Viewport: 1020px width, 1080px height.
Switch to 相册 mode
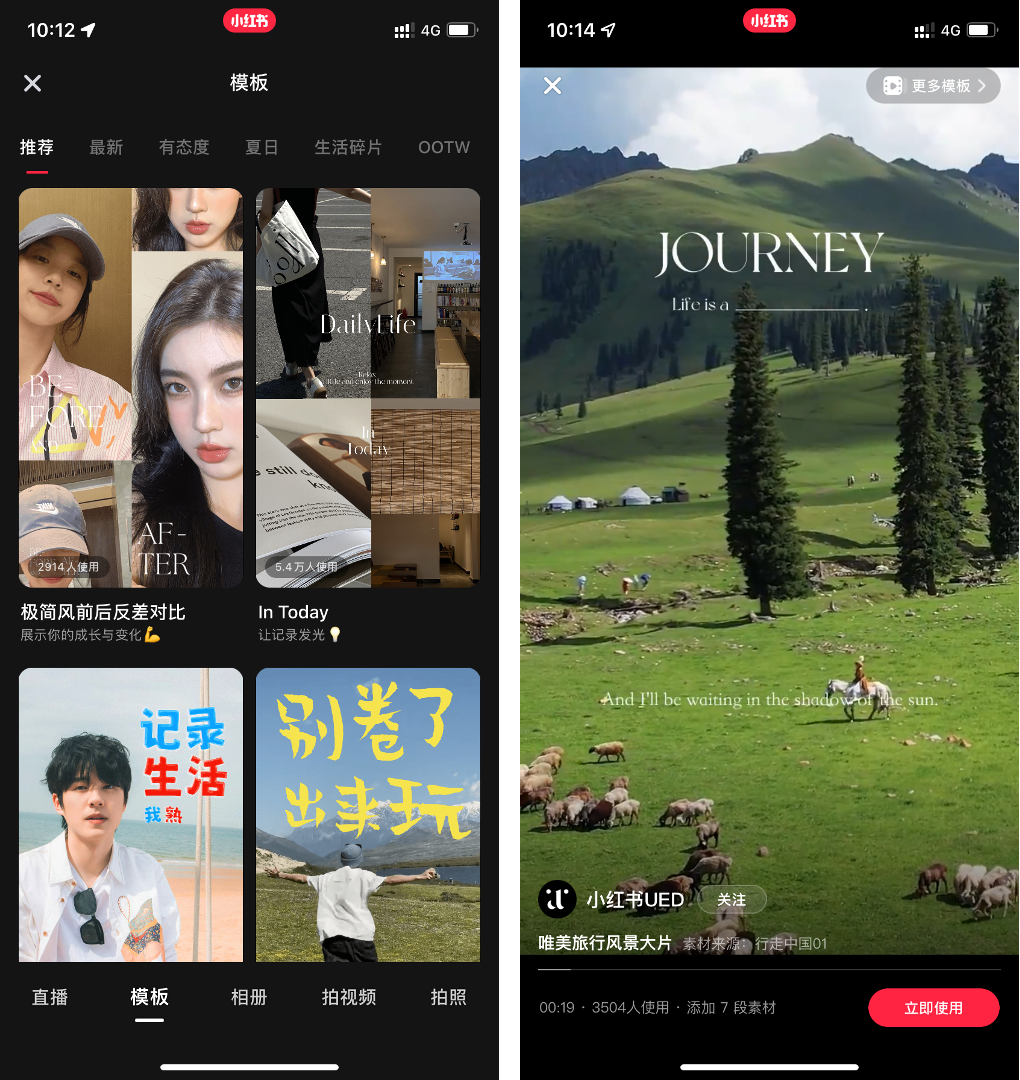pos(249,997)
